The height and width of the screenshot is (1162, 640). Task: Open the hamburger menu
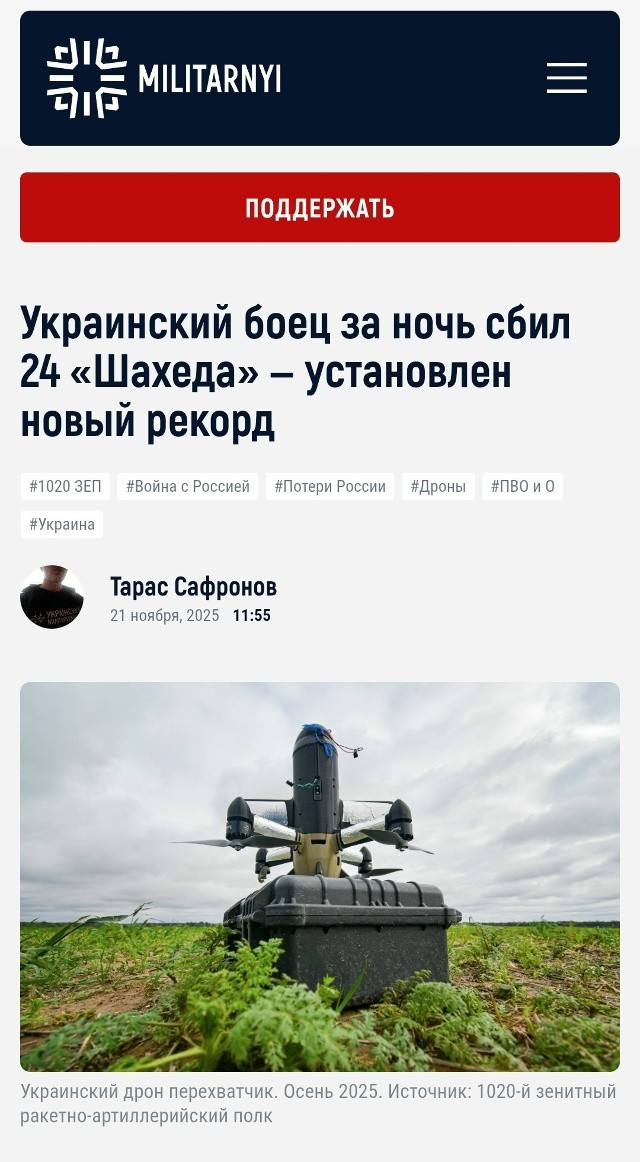(566, 78)
